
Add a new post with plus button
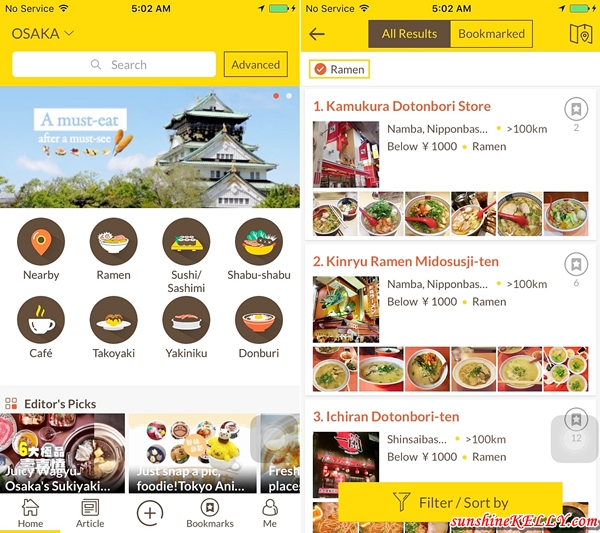(x=150, y=513)
